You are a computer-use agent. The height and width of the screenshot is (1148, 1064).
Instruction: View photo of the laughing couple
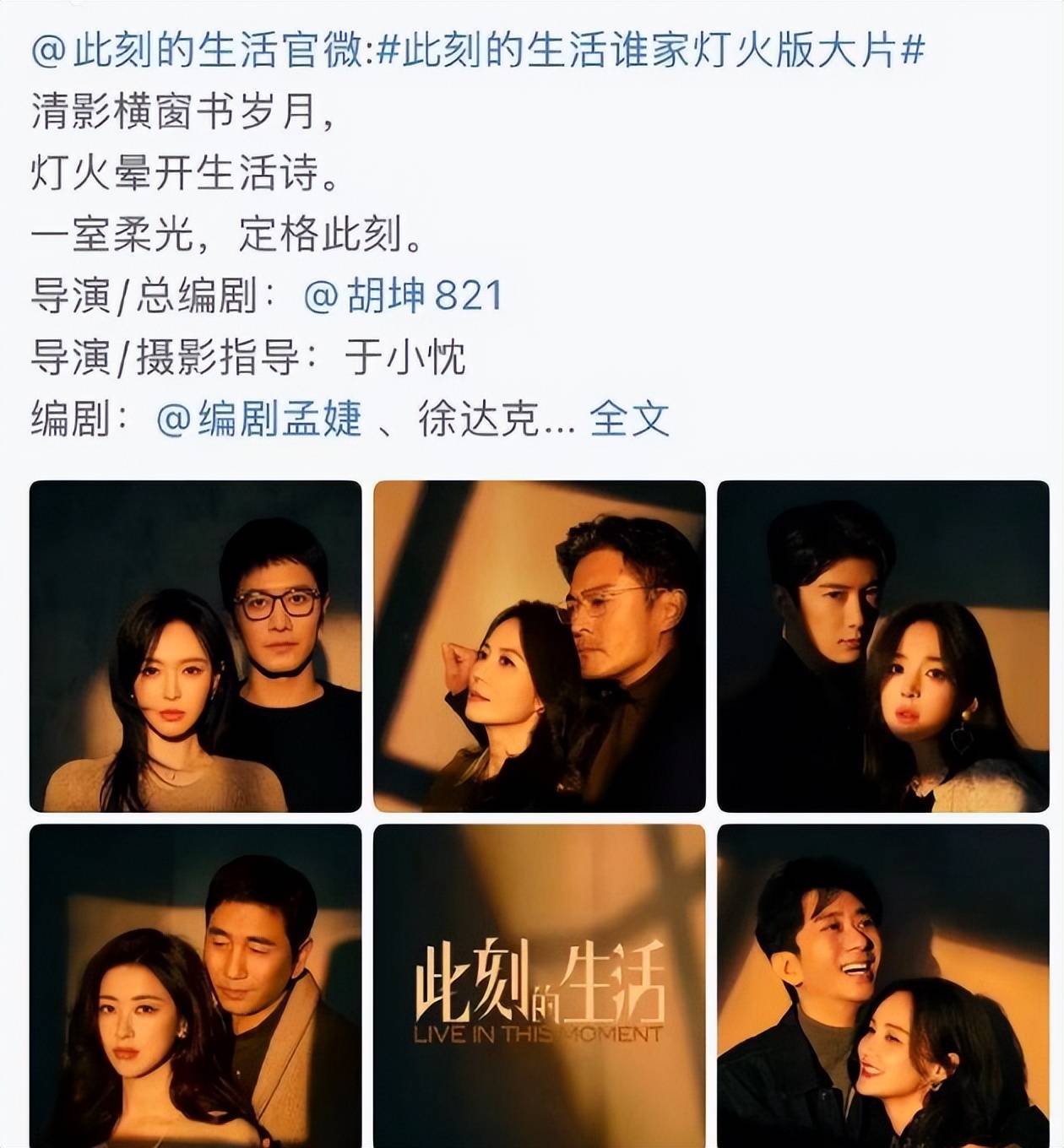click(882, 986)
